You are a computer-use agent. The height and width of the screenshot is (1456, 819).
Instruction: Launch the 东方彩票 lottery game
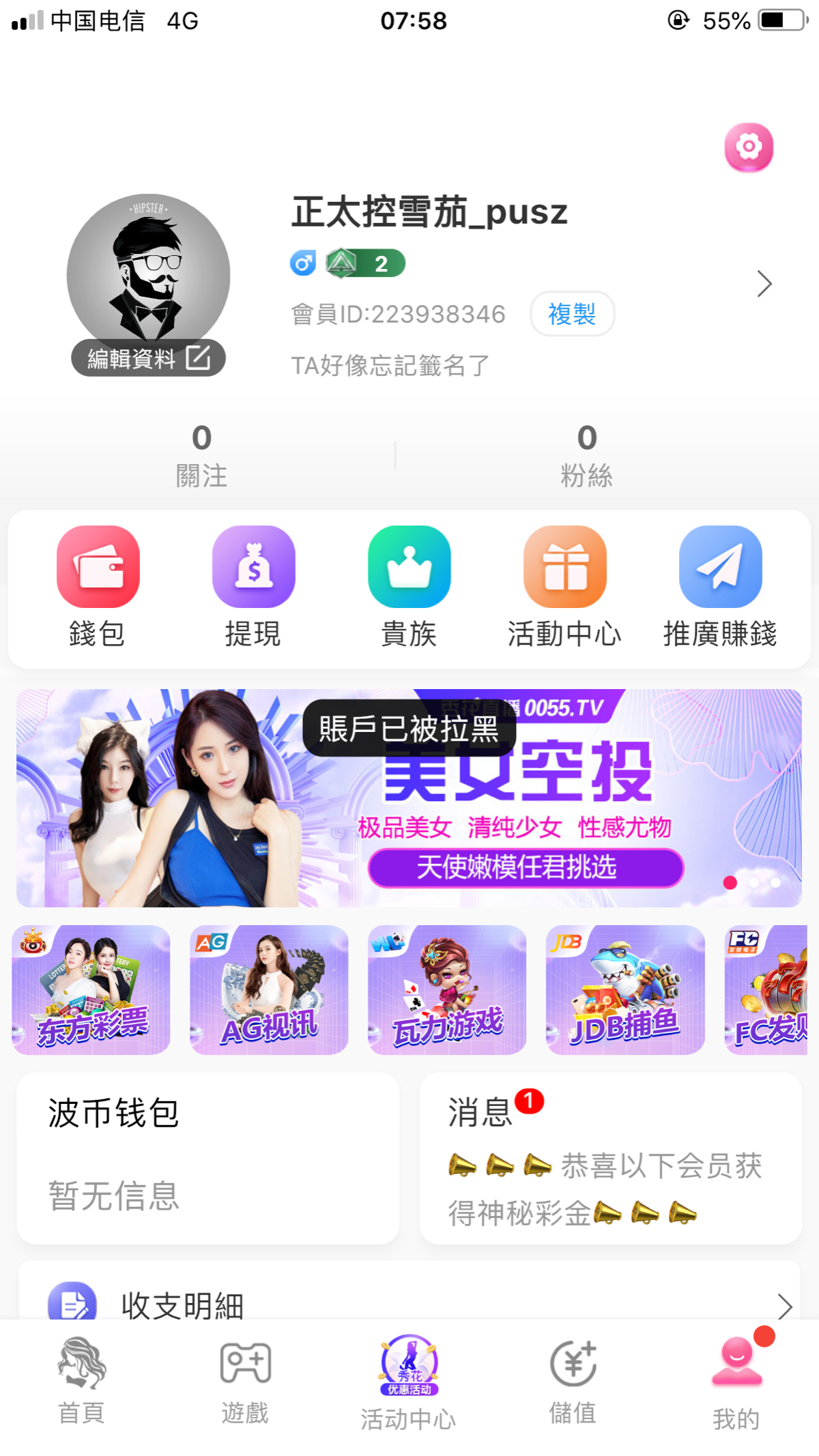pyautogui.click(x=91, y=989)
